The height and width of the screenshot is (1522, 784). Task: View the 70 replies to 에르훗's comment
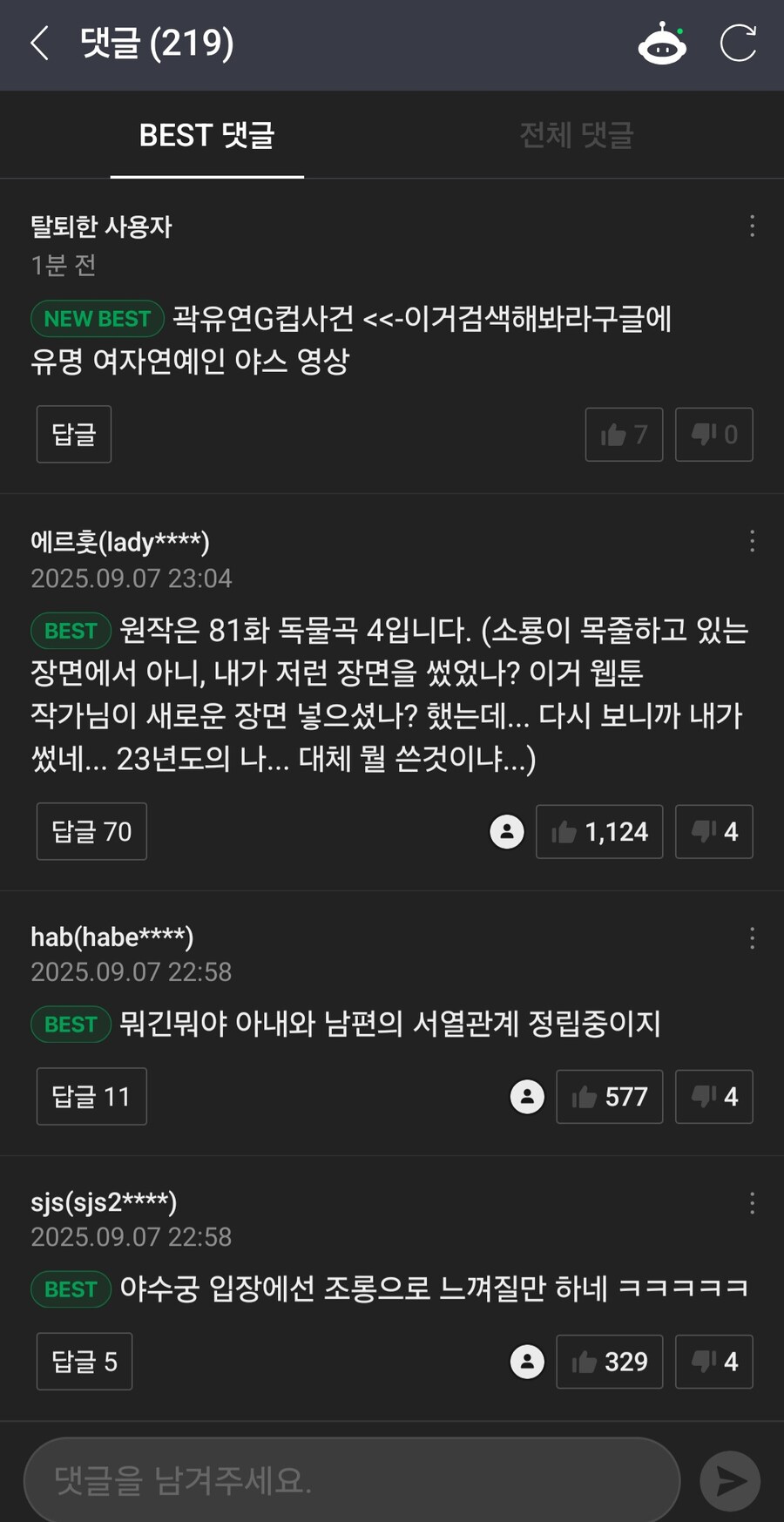point(91,831)
